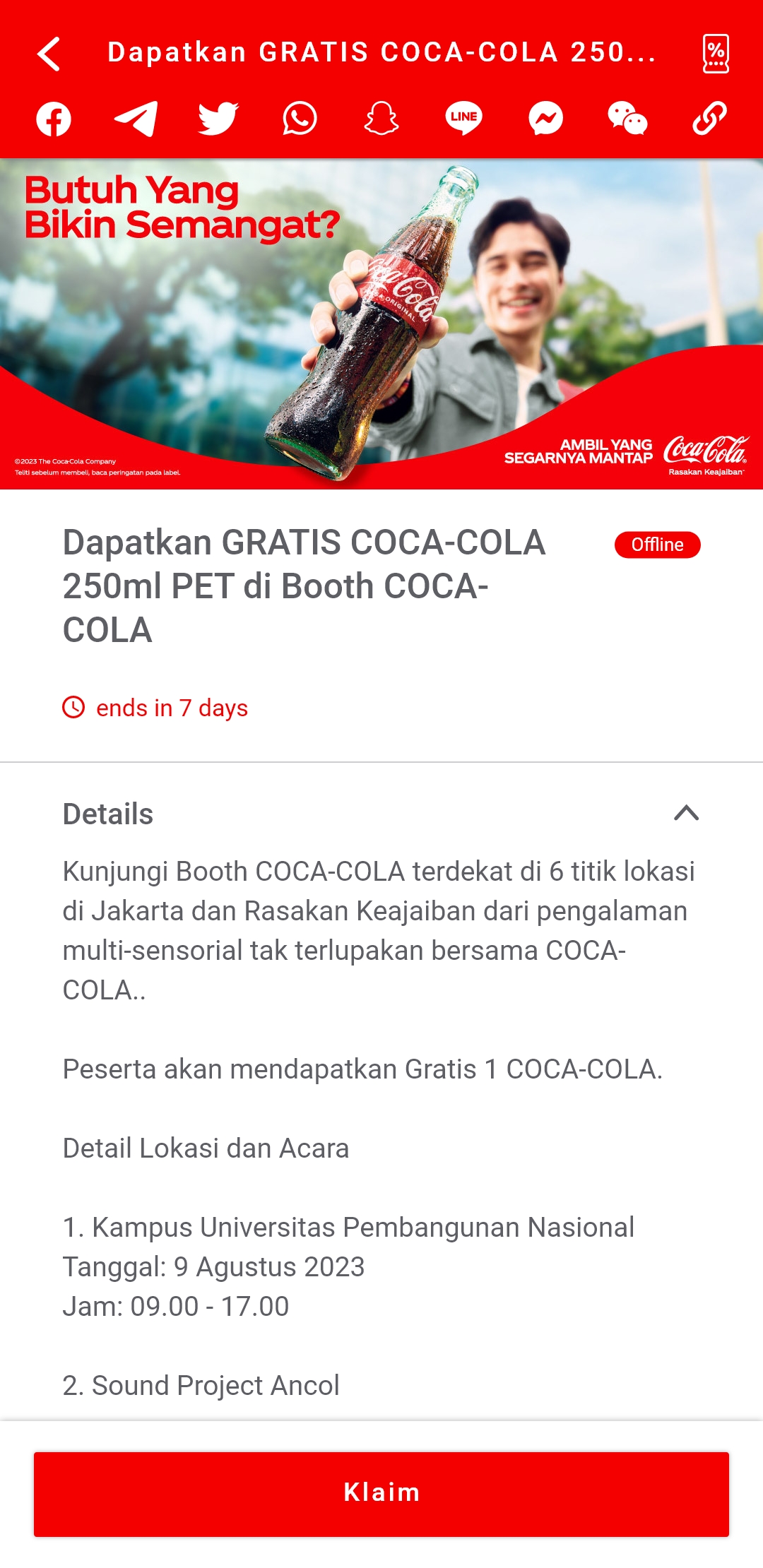Share this promo via LINE
763x1568 pixels.
(x=463, y=119)
